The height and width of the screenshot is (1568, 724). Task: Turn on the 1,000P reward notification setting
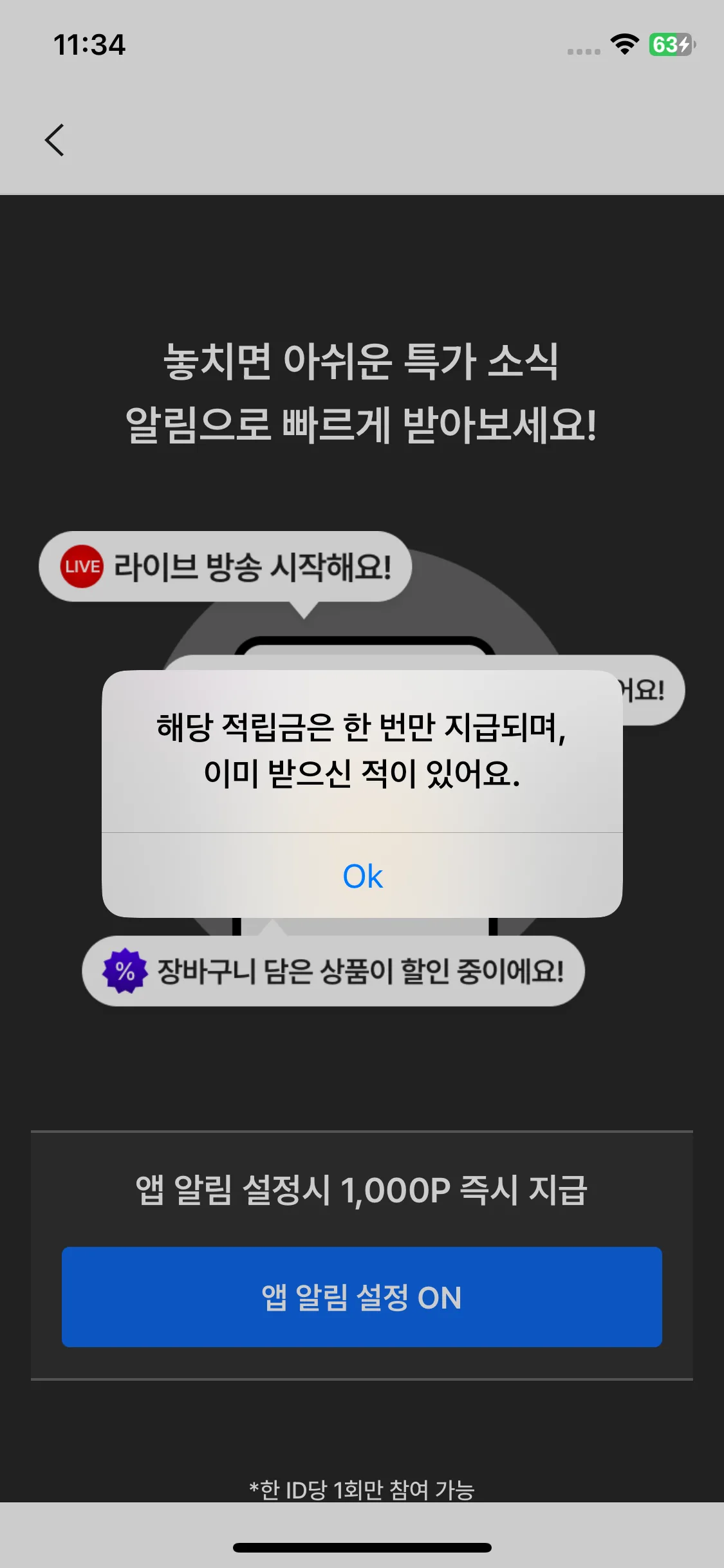pos(362,1298)
